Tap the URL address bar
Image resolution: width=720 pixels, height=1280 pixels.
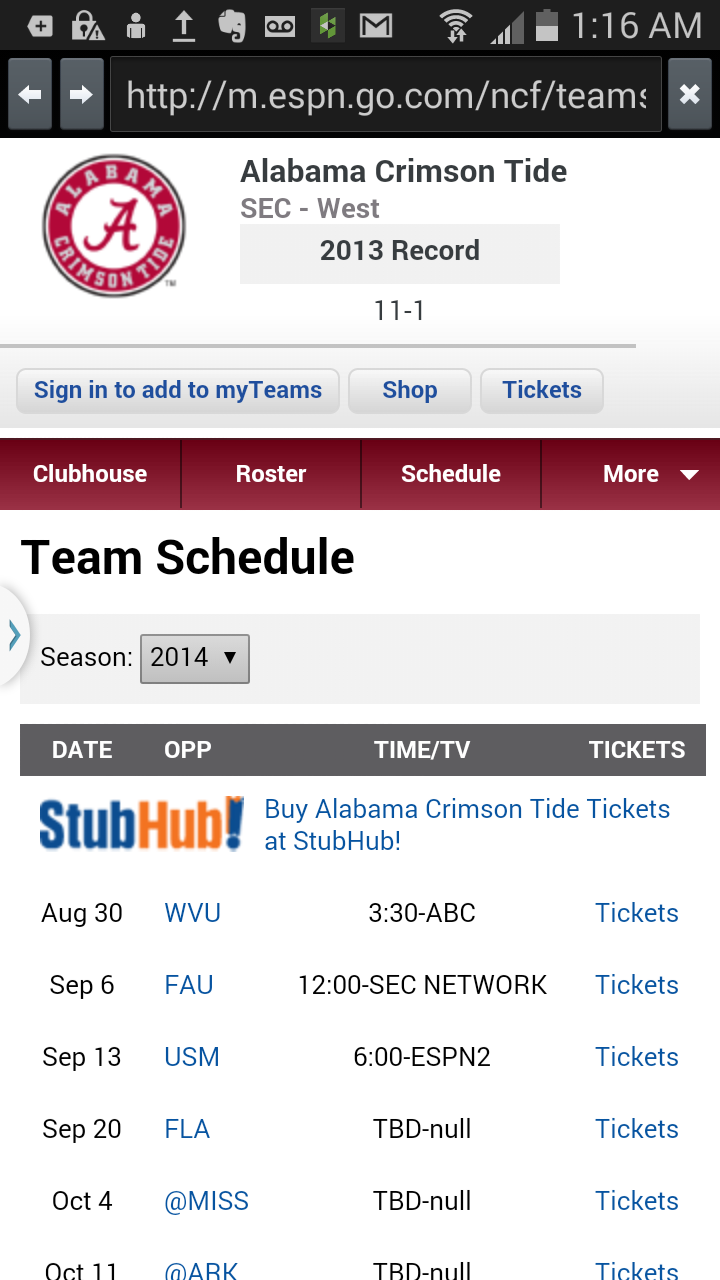385,93
